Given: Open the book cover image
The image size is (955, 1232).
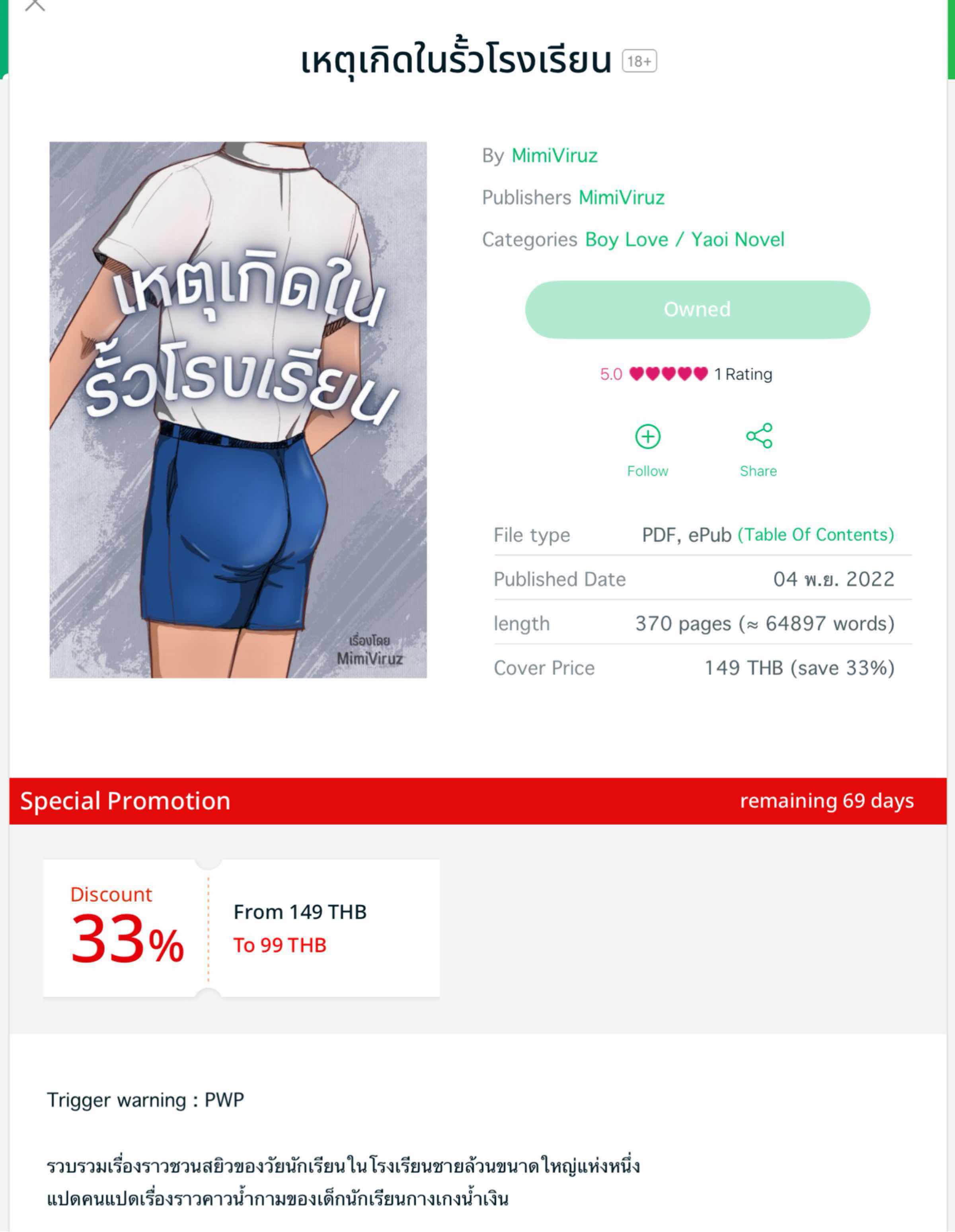Looking at the screenshot, I should point(238,409).
